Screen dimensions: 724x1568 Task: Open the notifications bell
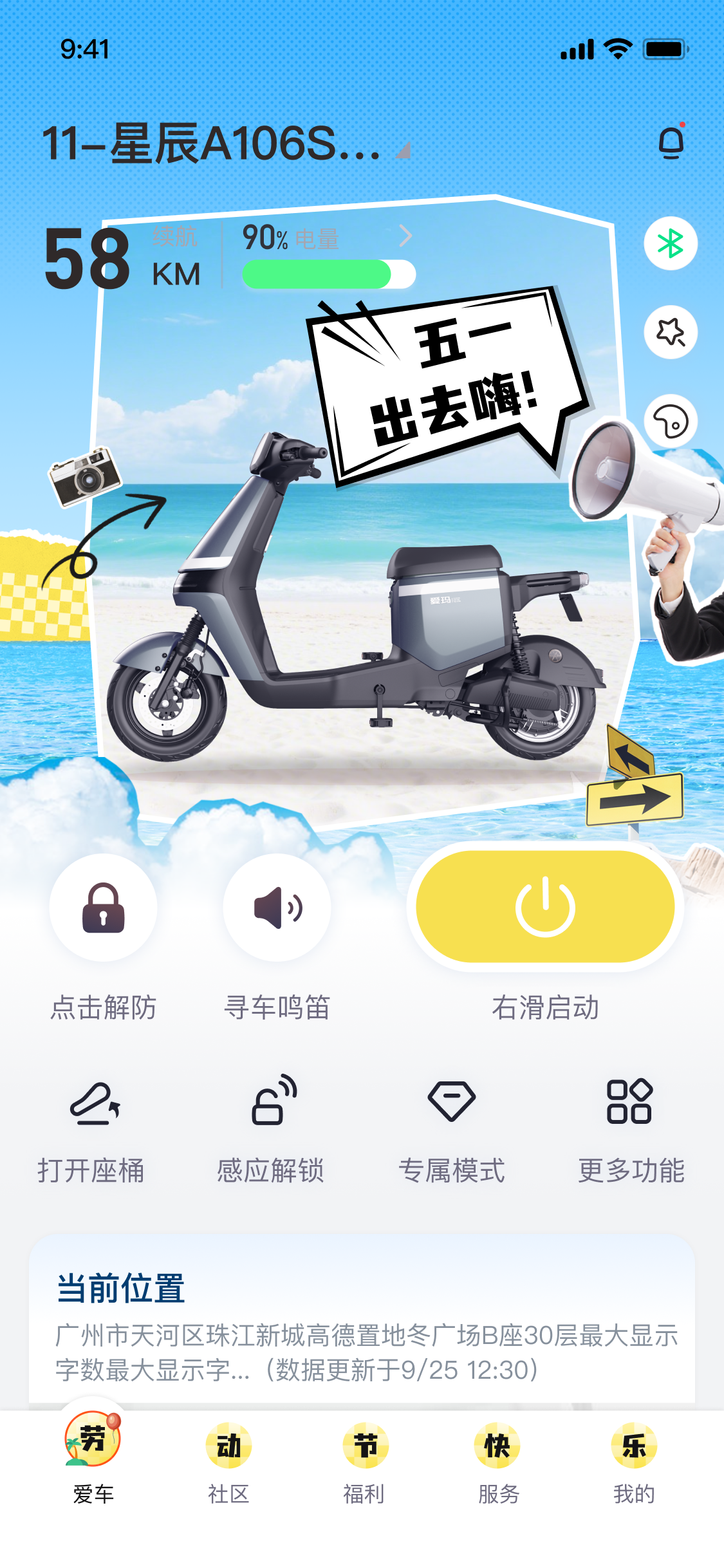671,142
